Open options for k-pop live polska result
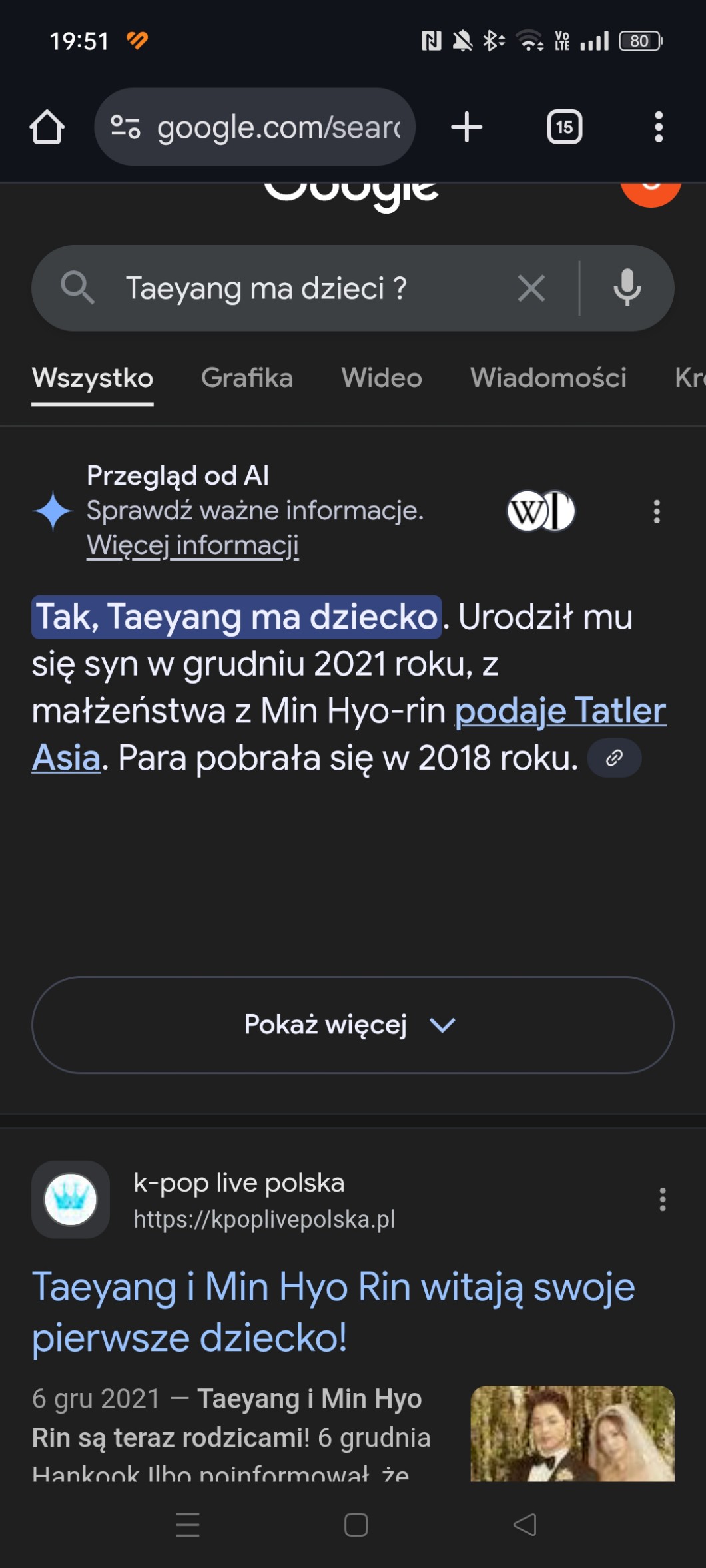The height and width of the screenshot is (1568, 706). point(662,1199)
